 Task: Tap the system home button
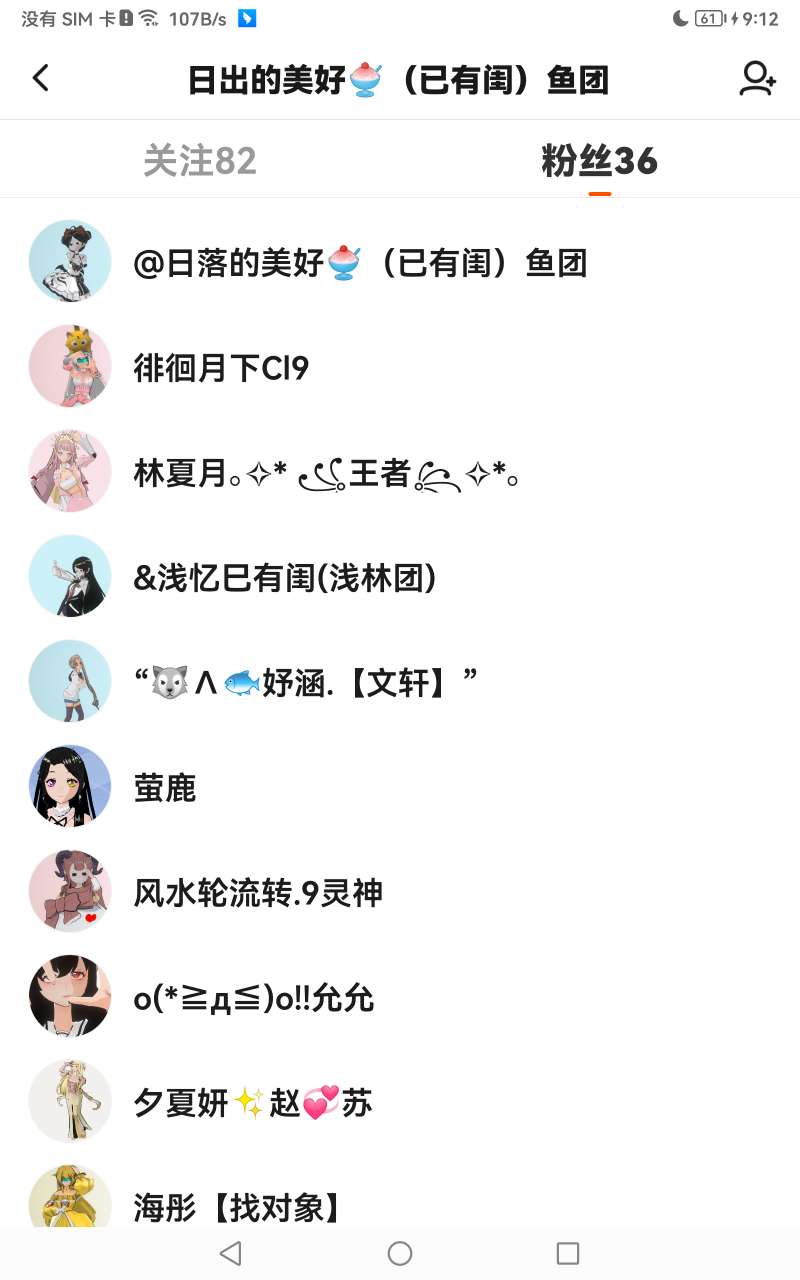tap(400, 1253)
